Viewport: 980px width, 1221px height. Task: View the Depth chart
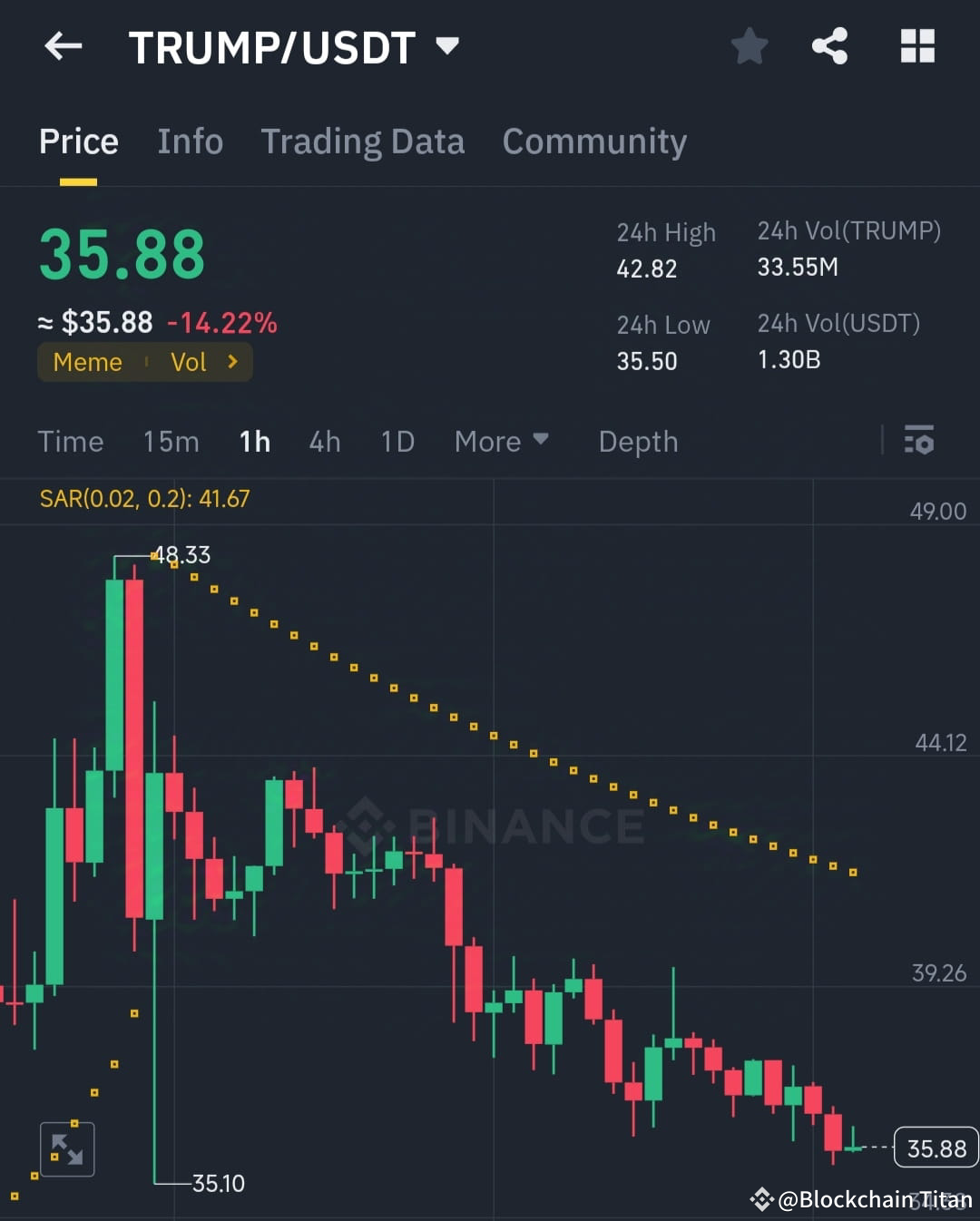pos(638,442)
